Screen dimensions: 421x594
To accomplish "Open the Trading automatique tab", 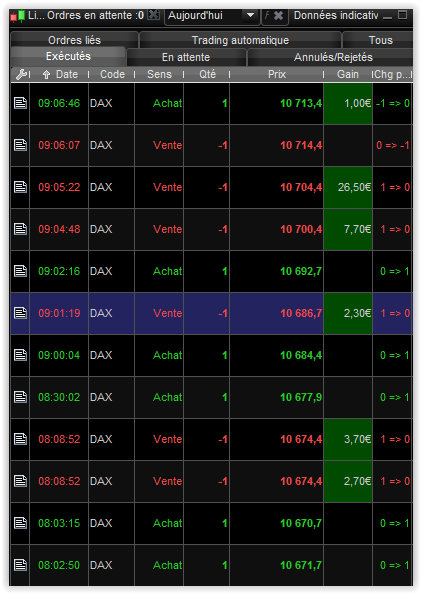I will coord(240,40).
